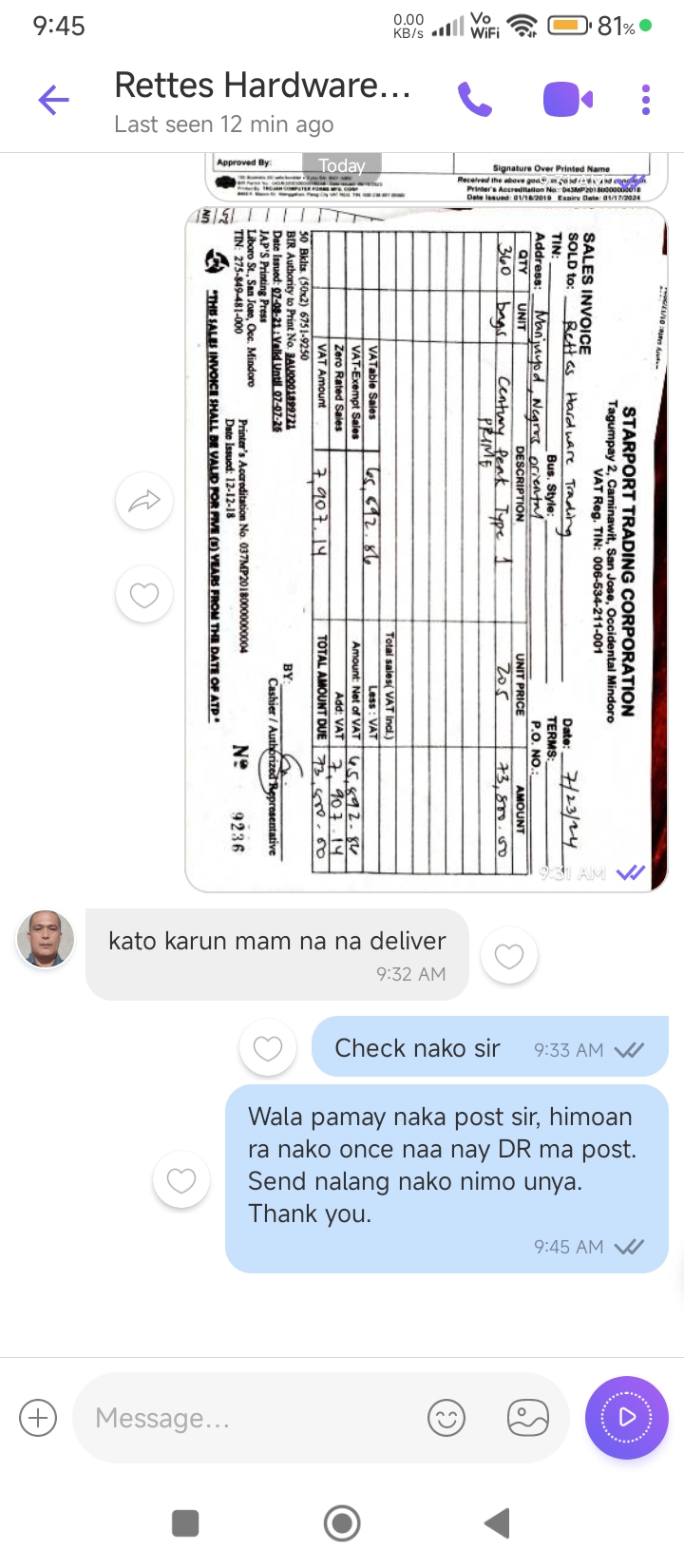Forward the sales invoice photo
The width and height of the screenshot is (684, 1568).
144,501
